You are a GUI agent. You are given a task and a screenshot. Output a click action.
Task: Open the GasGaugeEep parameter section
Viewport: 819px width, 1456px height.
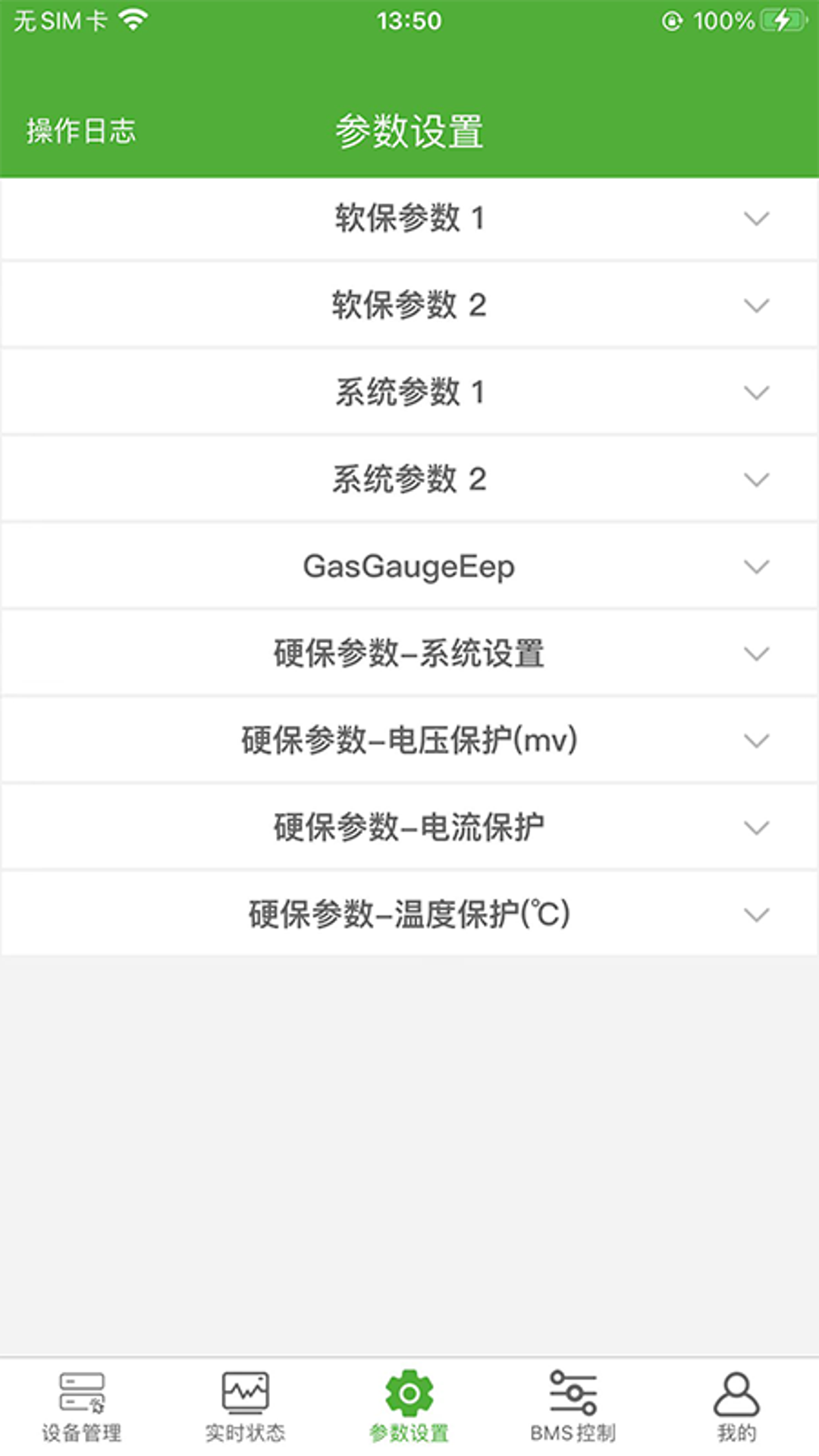[409, 565]
